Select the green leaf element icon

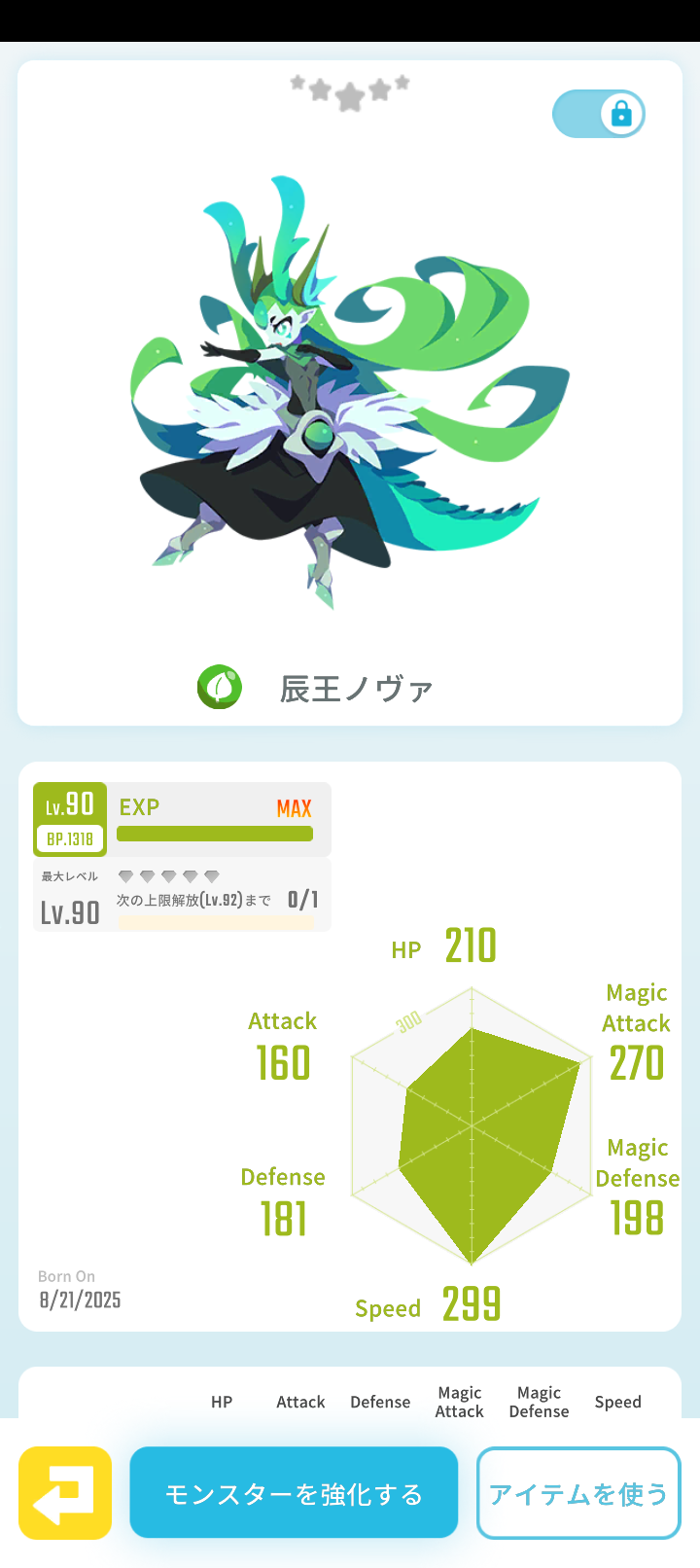click(219, 688)
